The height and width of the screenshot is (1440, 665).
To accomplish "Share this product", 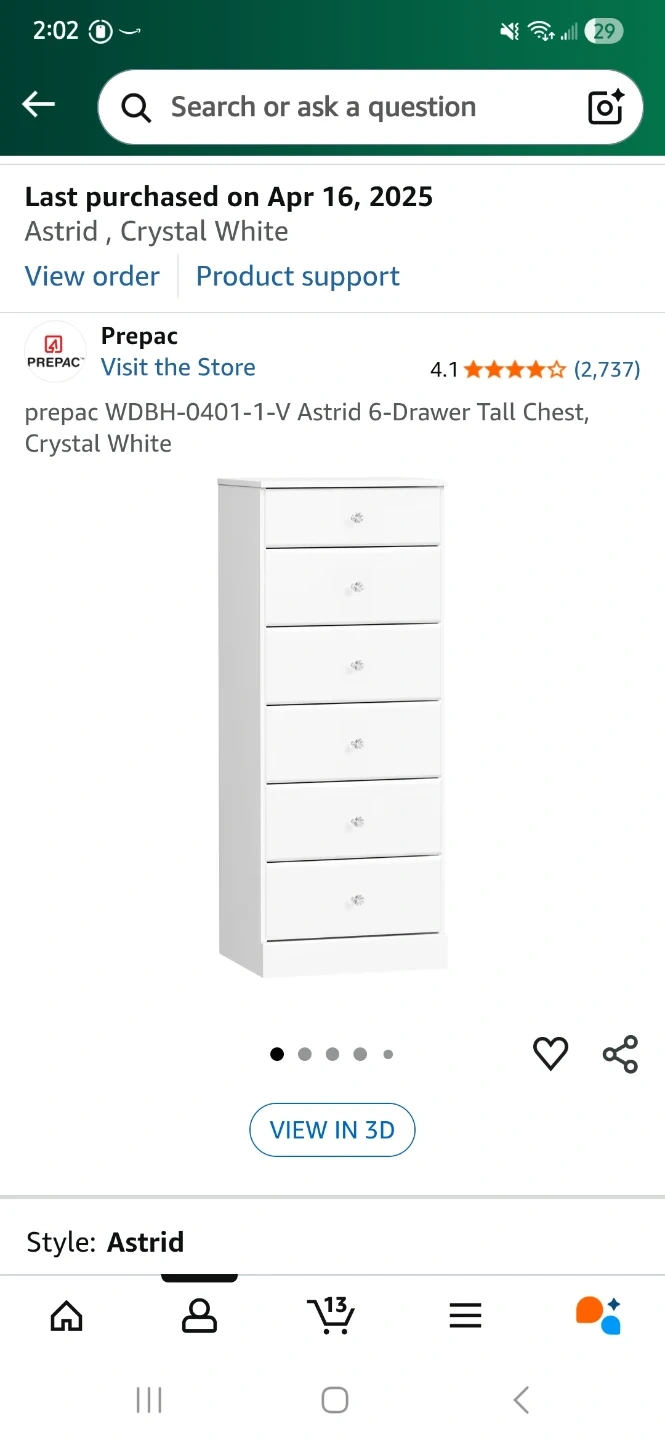I will click(x=620, y=1054).
